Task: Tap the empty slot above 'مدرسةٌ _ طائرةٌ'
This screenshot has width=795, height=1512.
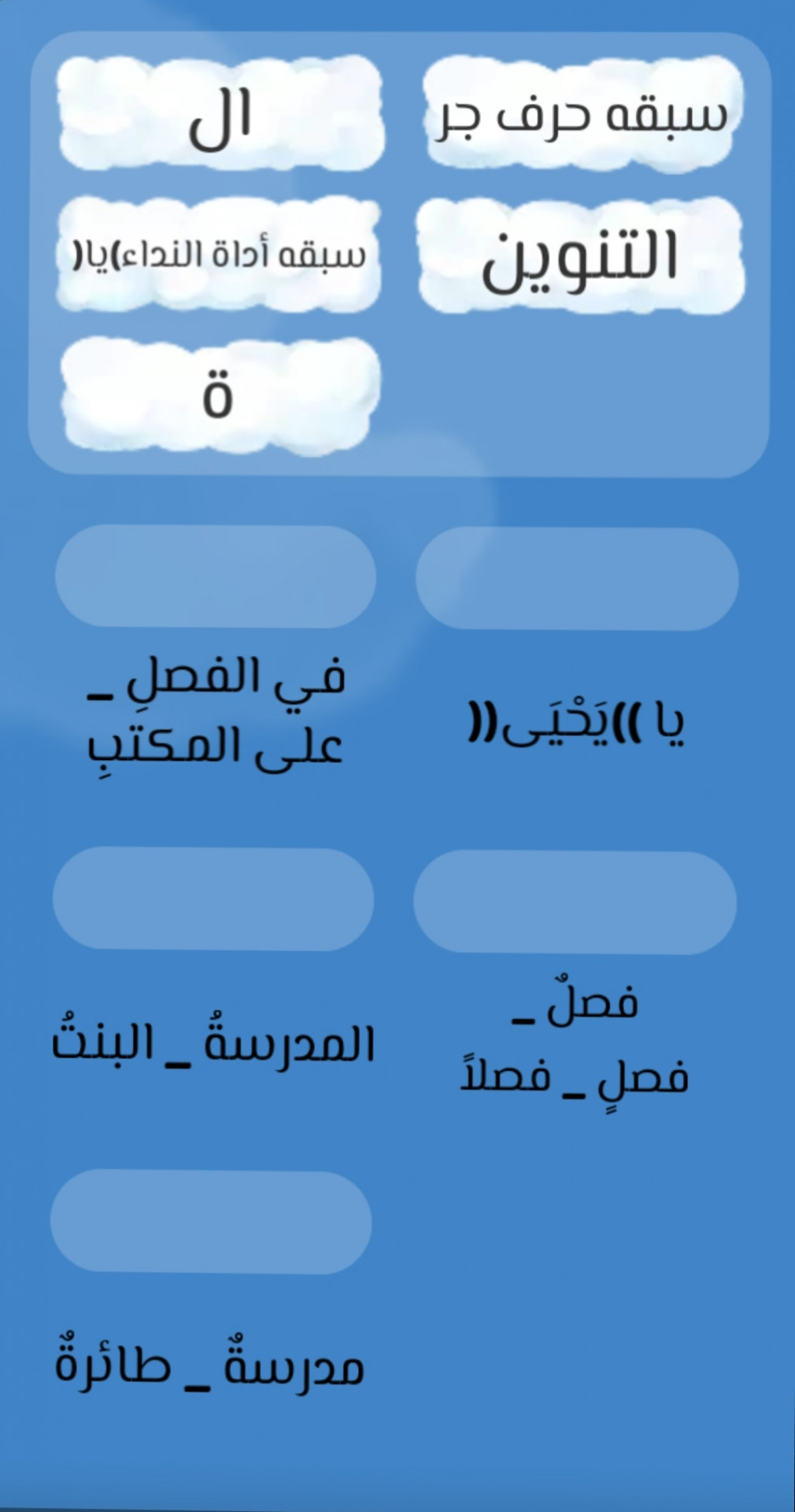Action: [211, 1221]
